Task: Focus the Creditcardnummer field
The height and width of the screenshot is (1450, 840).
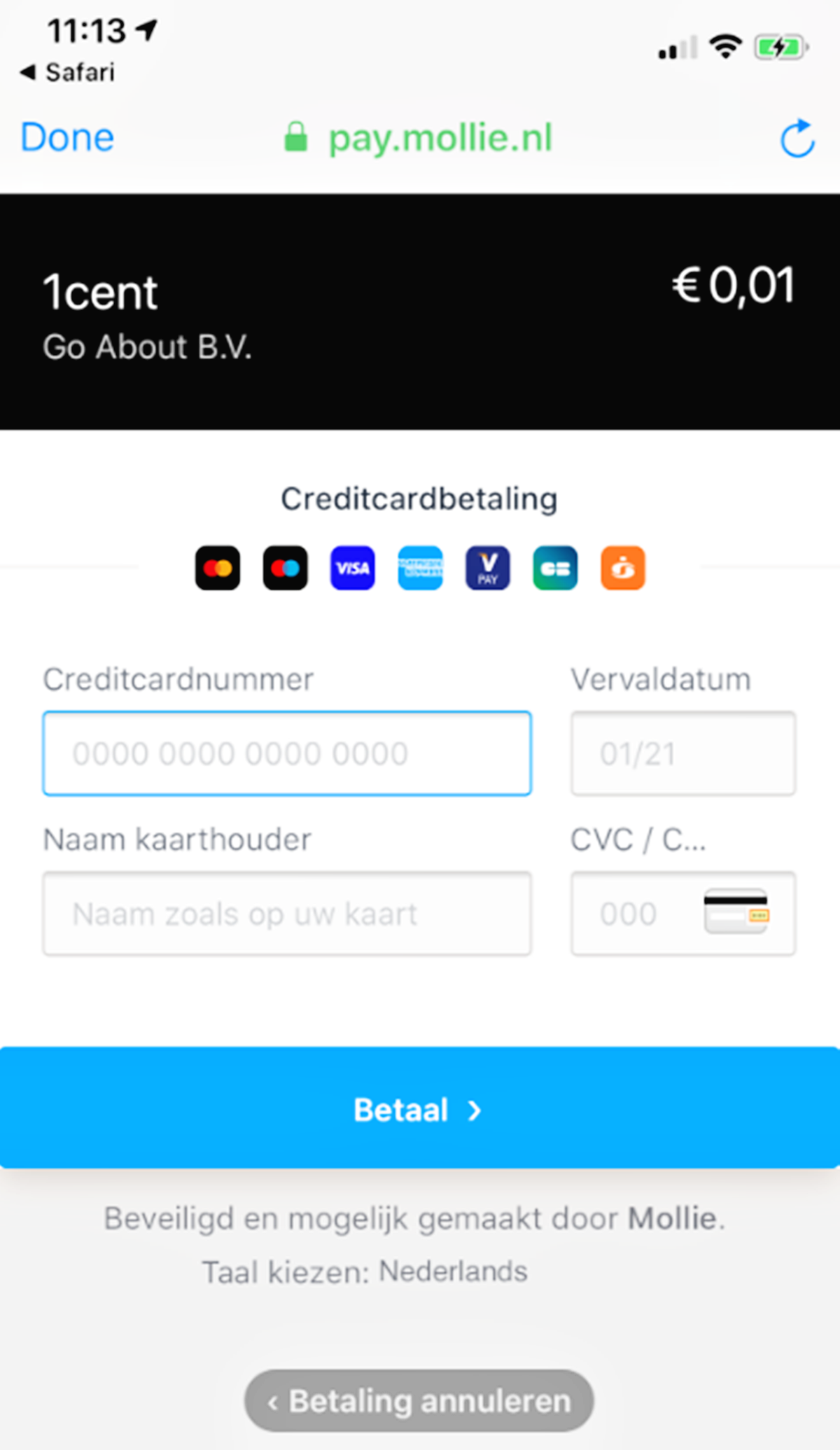Action: coord(287,753)
